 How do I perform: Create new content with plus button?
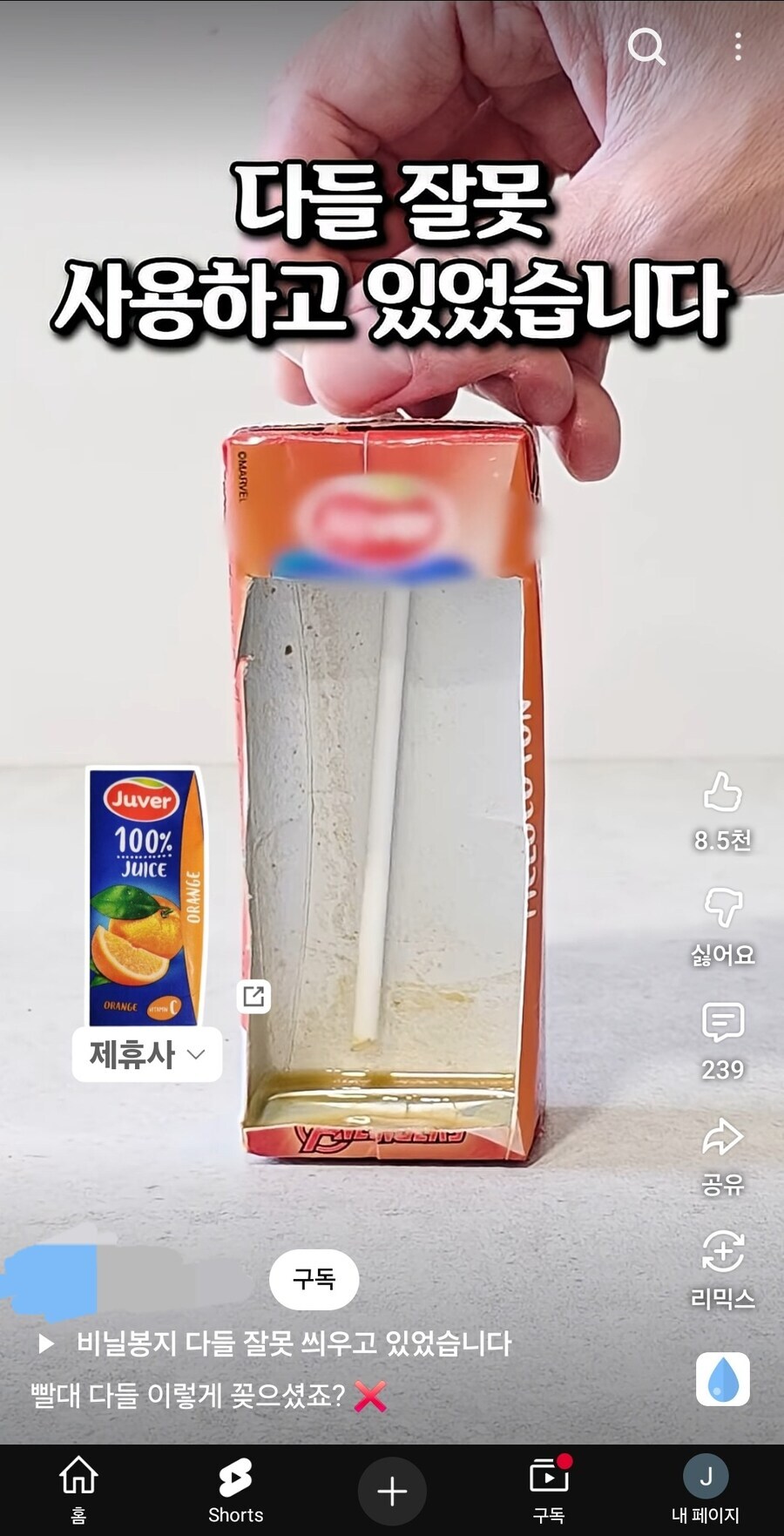click(392, 1491)
